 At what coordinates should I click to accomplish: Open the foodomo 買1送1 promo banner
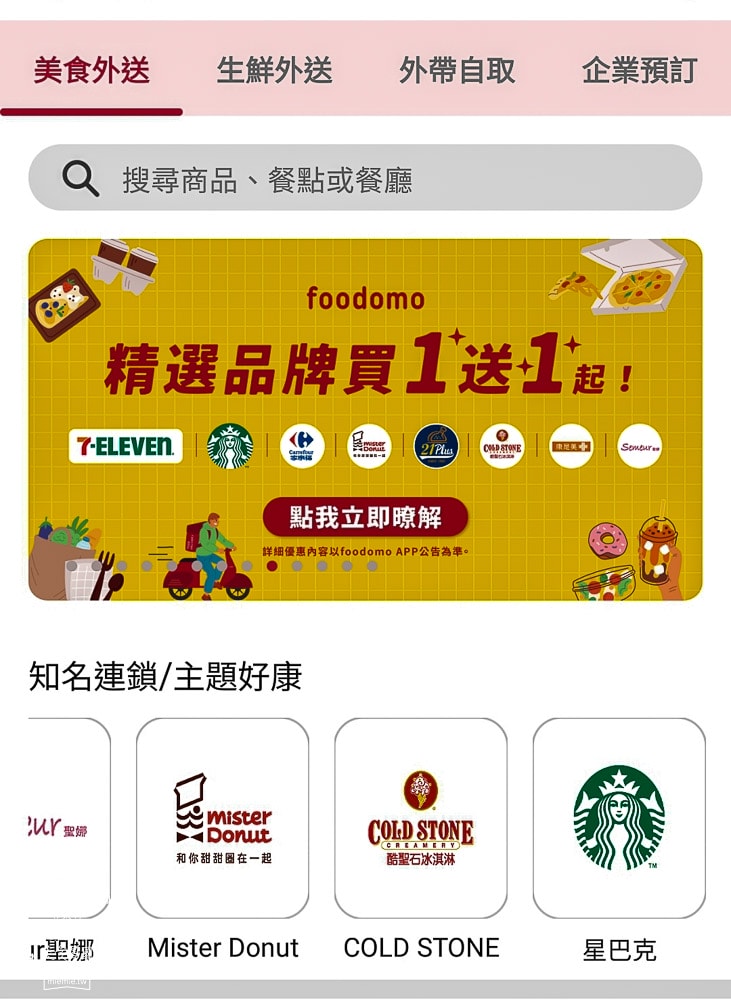[365, 420]
